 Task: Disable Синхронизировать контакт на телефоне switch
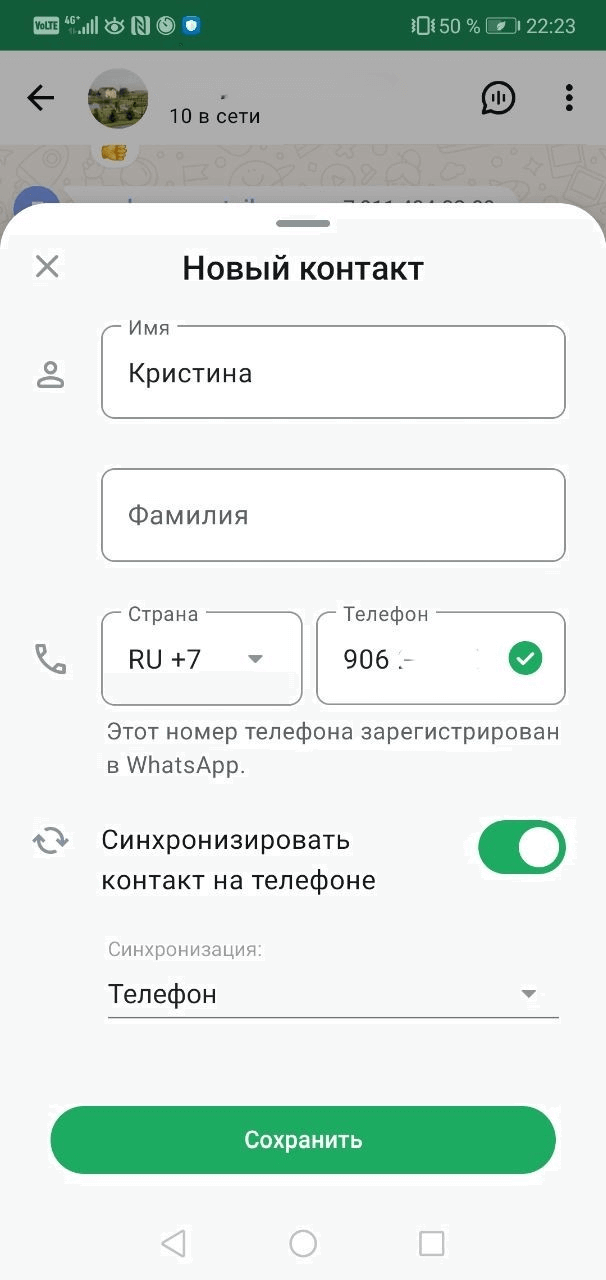click(x=521, y=848)
